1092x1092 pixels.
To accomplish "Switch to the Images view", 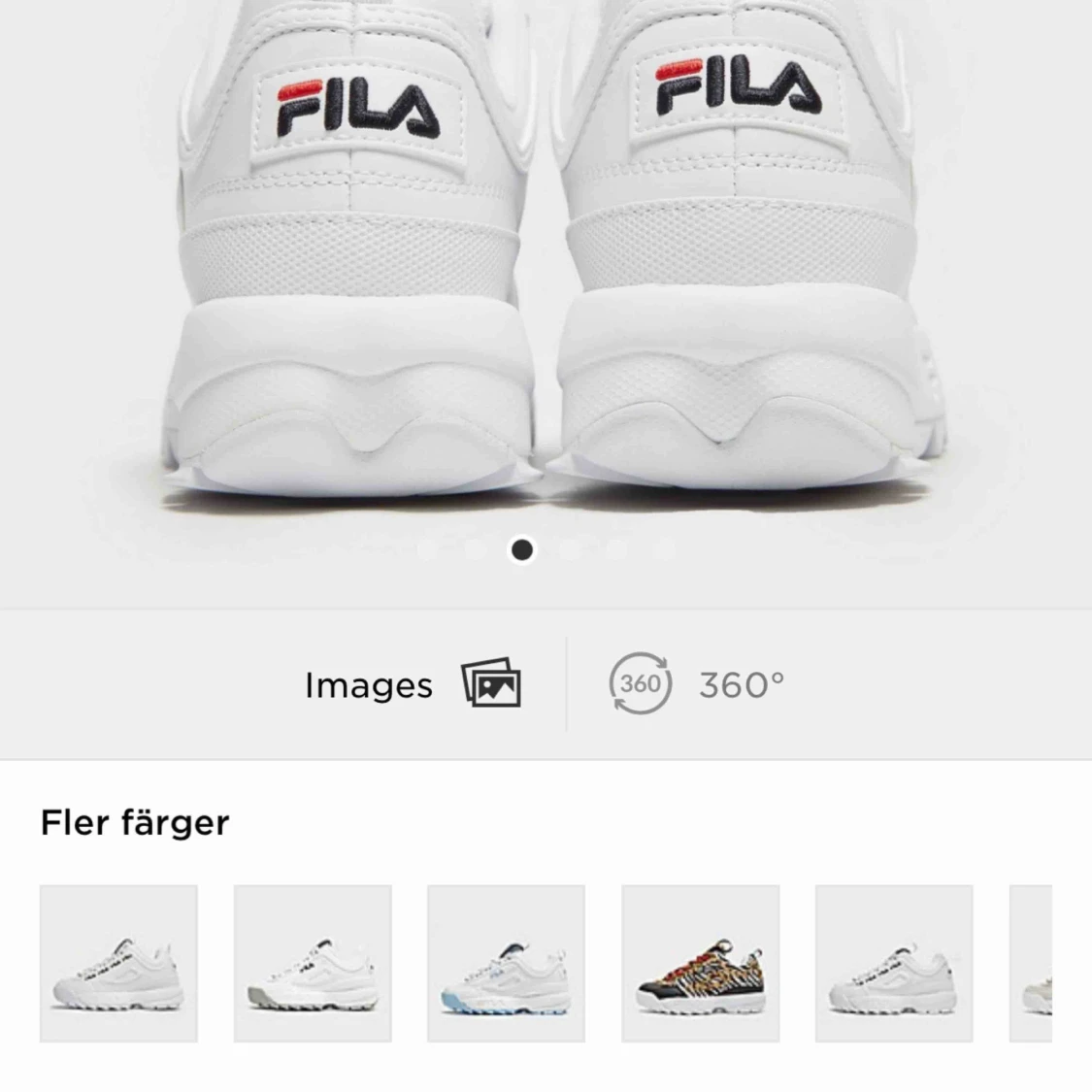I will (x=412, y=685).
